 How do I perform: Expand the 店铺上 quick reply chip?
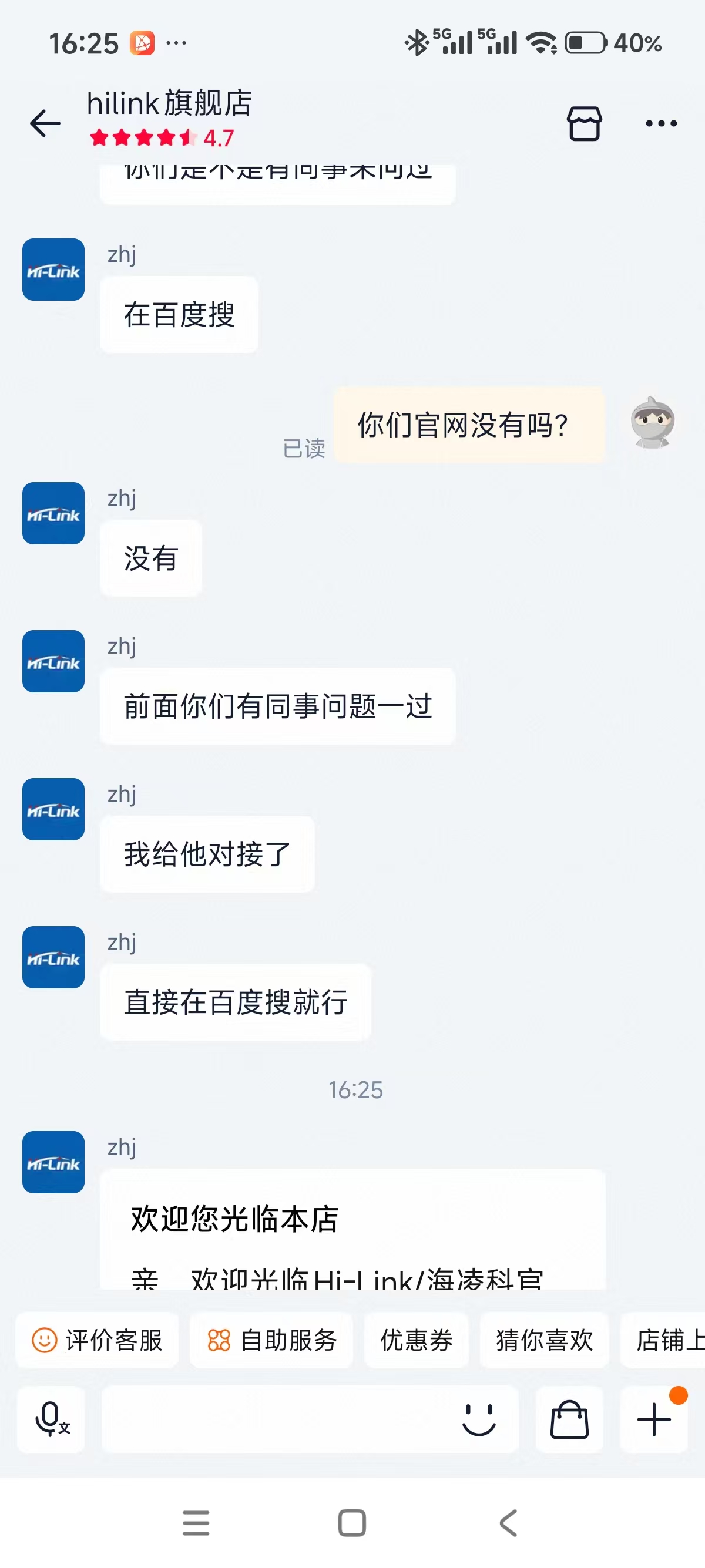click(x=673, y=1340)
